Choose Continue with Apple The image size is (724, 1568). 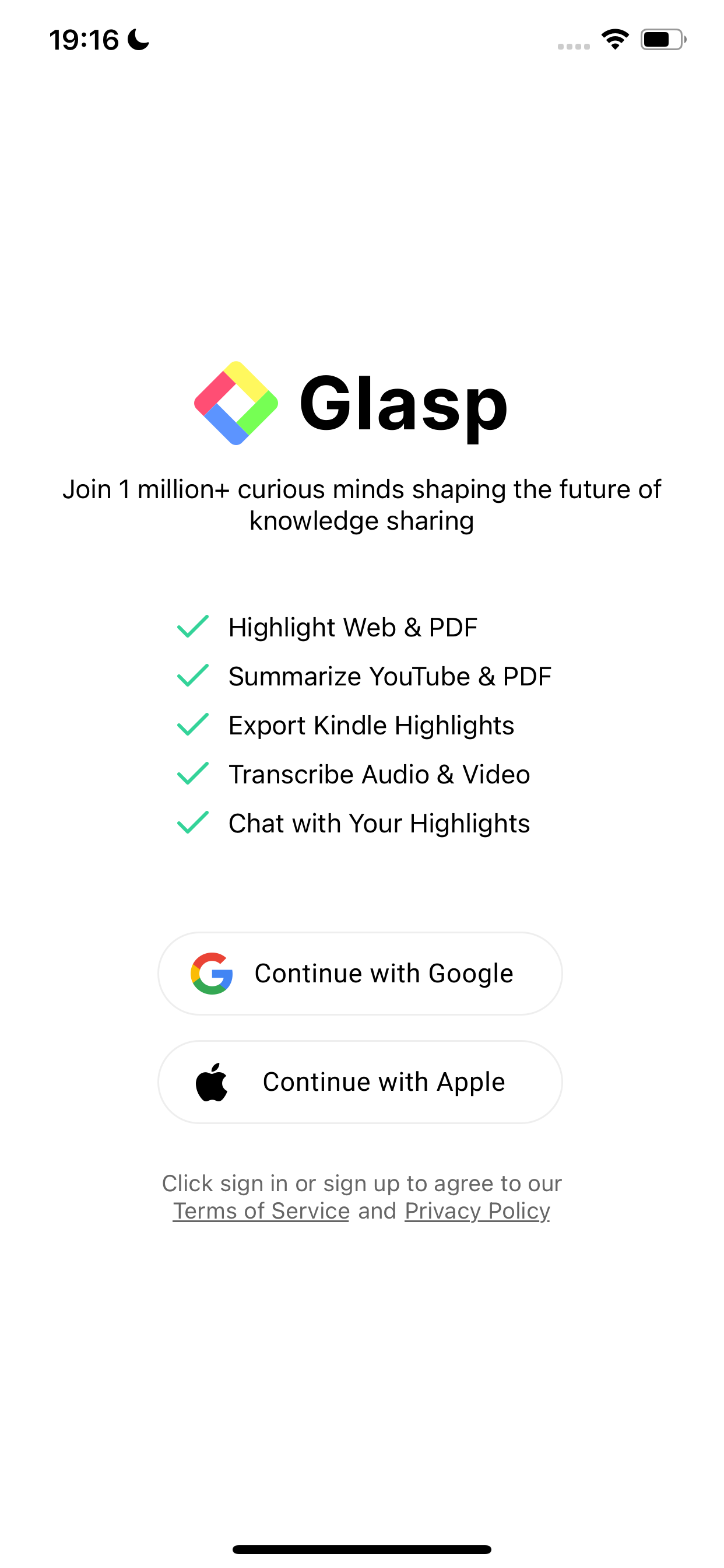point(360,1081)
